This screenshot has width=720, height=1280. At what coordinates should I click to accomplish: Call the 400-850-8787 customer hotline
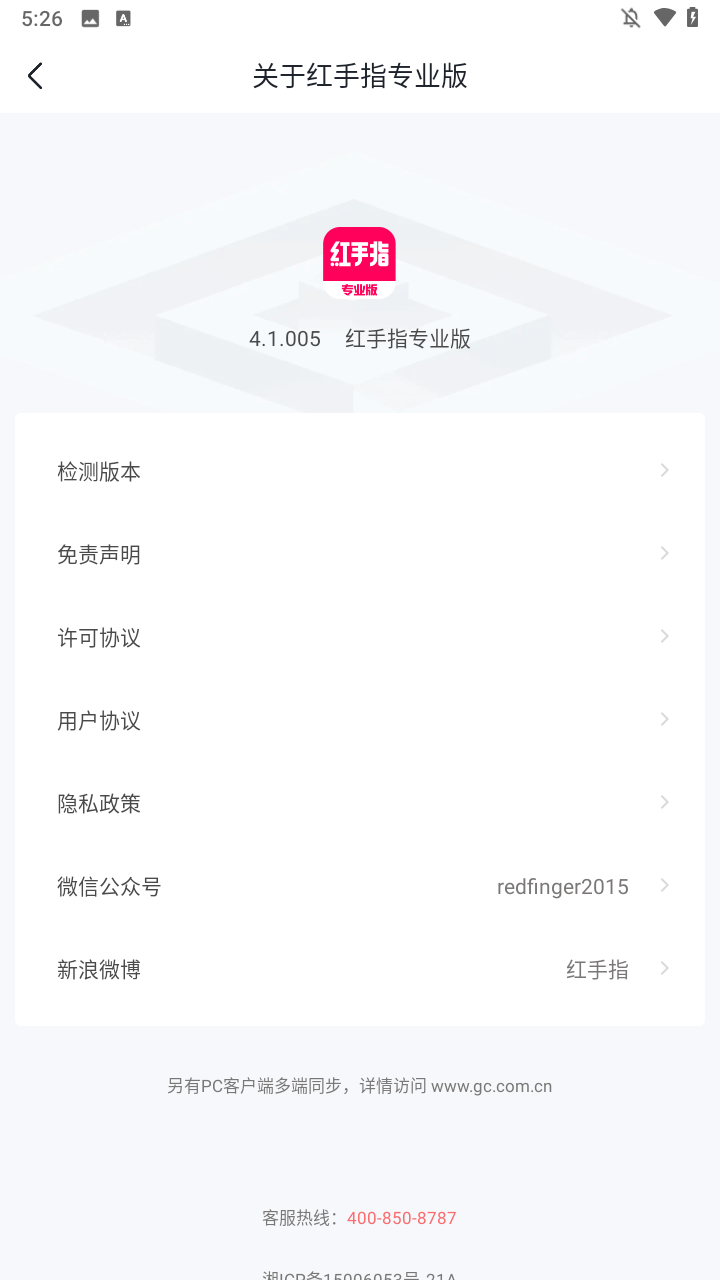pos(401,1218)
